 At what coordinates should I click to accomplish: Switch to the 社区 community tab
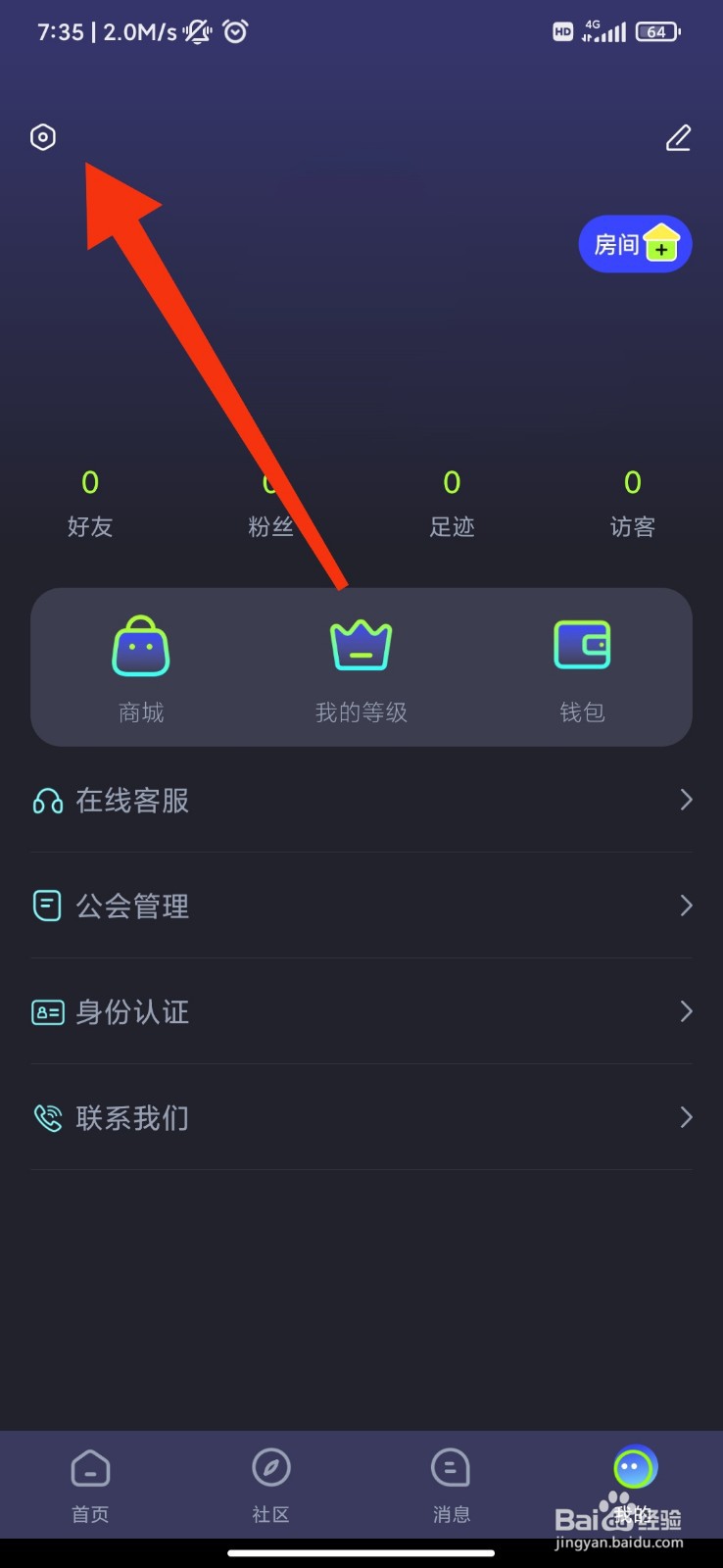pyautogui.click(x=271, y=1486)
